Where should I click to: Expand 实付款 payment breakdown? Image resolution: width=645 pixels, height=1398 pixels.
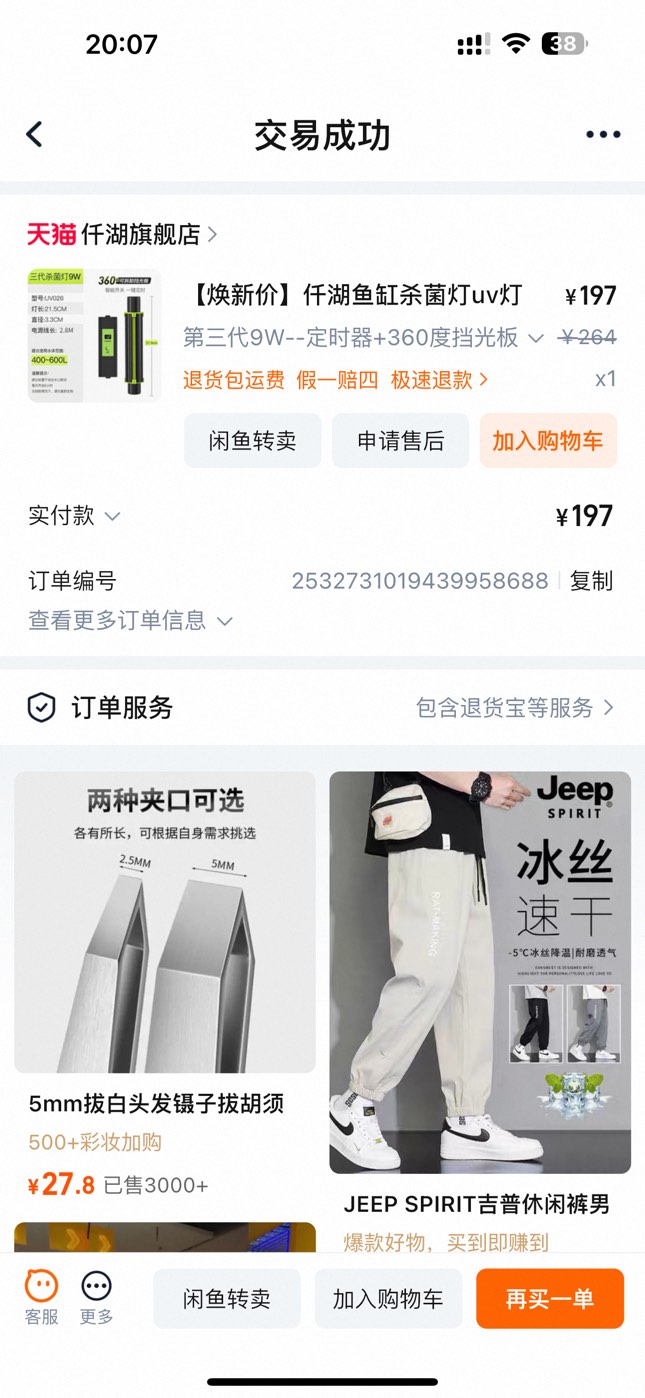pos(75,516)
